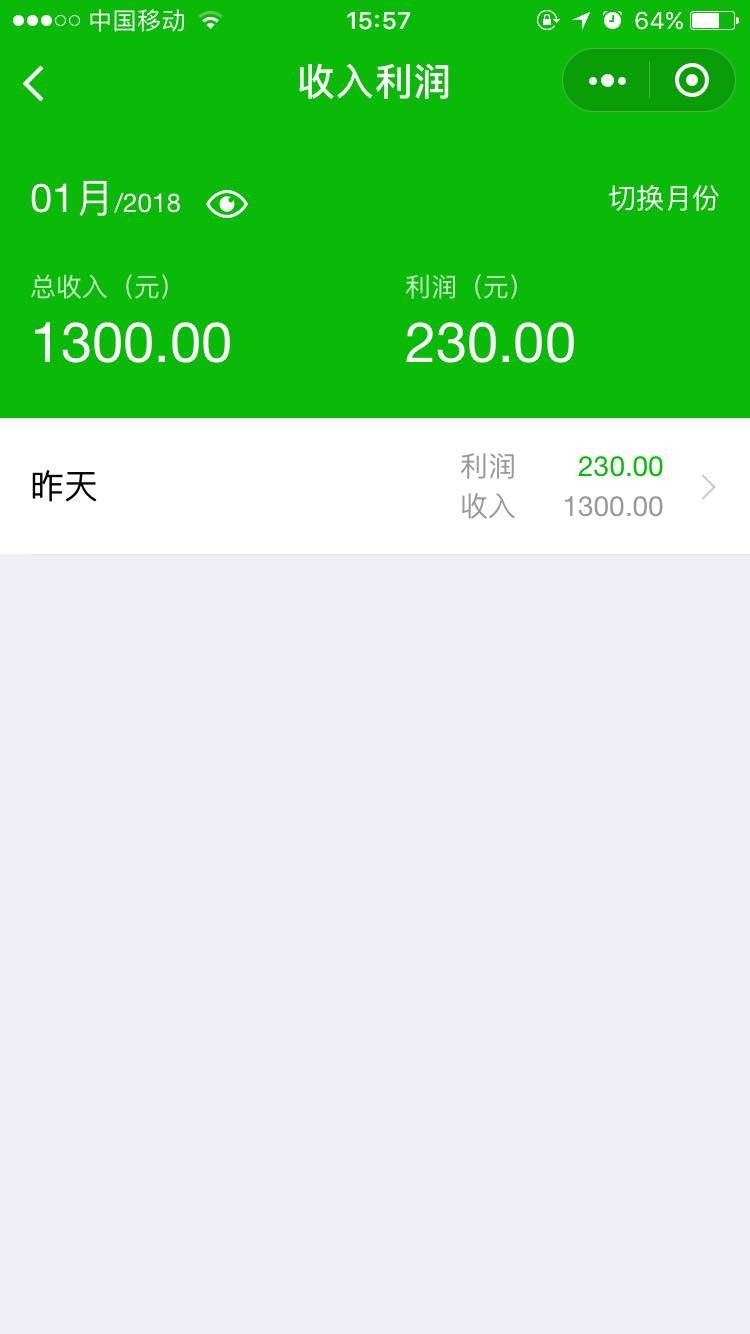Close the mini program with the circle button
This screenshot has width=750, height=1334.
click(x=691, y=81)
